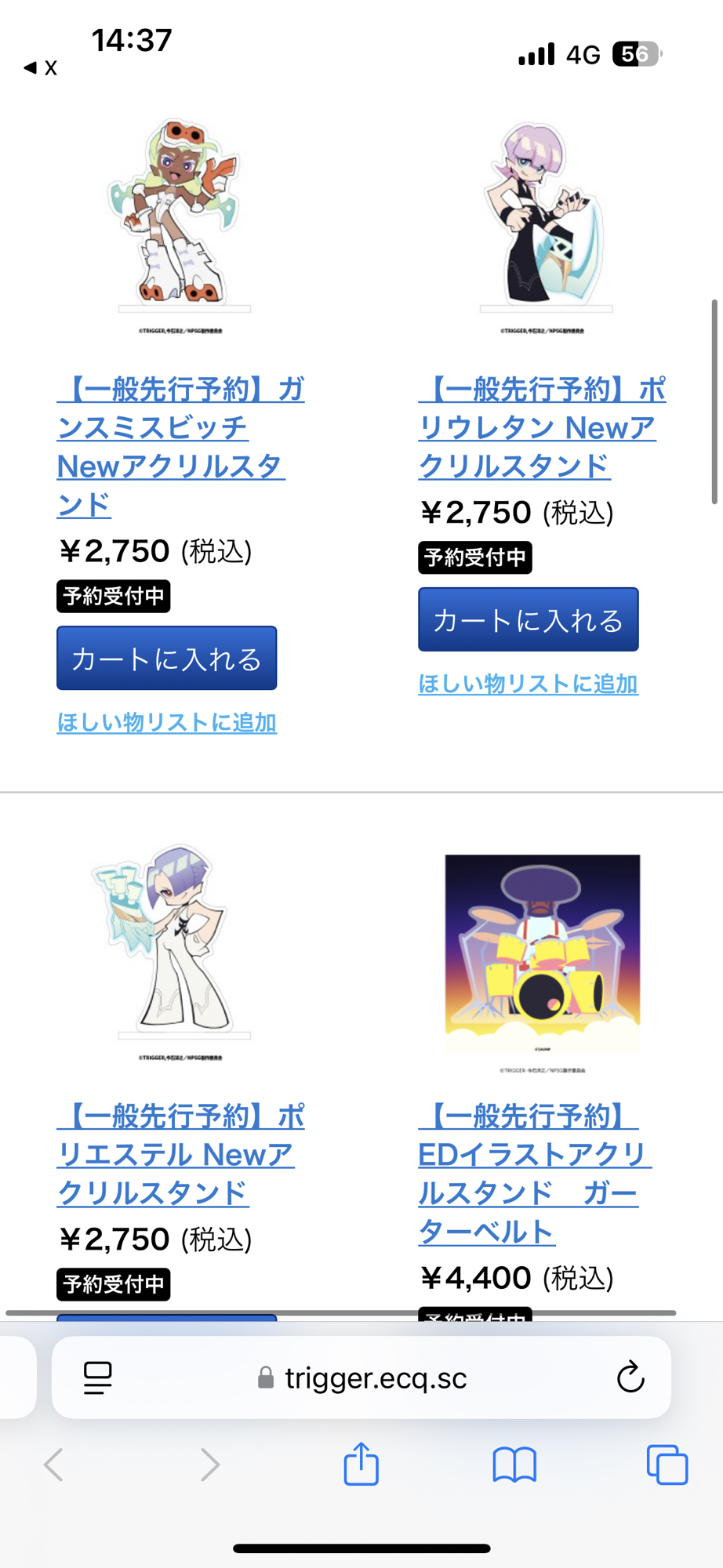View the ガーターベルト ED illustration image

point(543,955)
